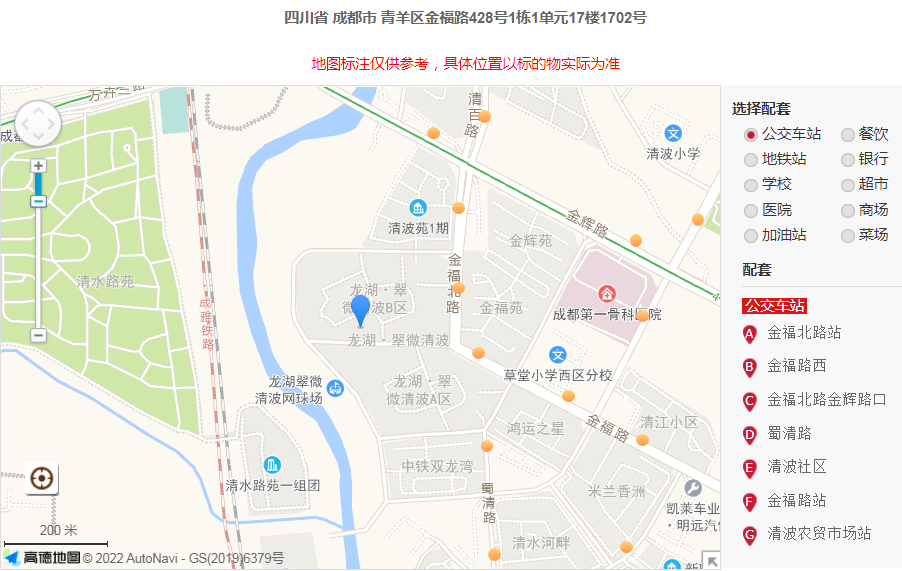
Task: Open bus stop 金福北路金辉路口 in list
Action: click(x=826, y=400)
